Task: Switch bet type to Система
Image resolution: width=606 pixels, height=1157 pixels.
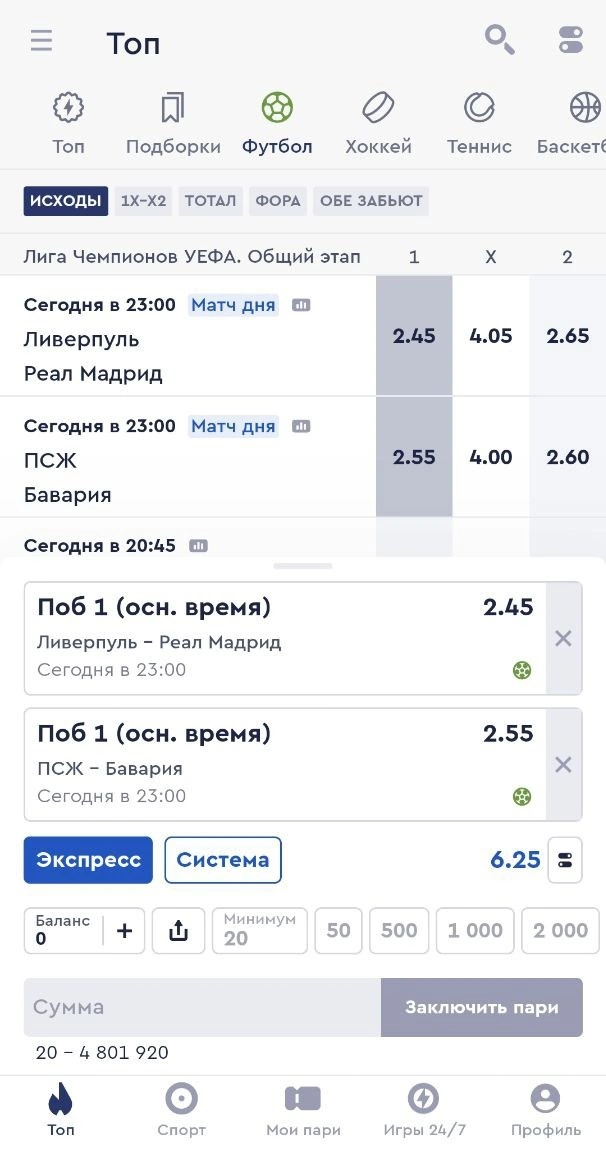Action: pyautogui.click(x=223, y=860)
